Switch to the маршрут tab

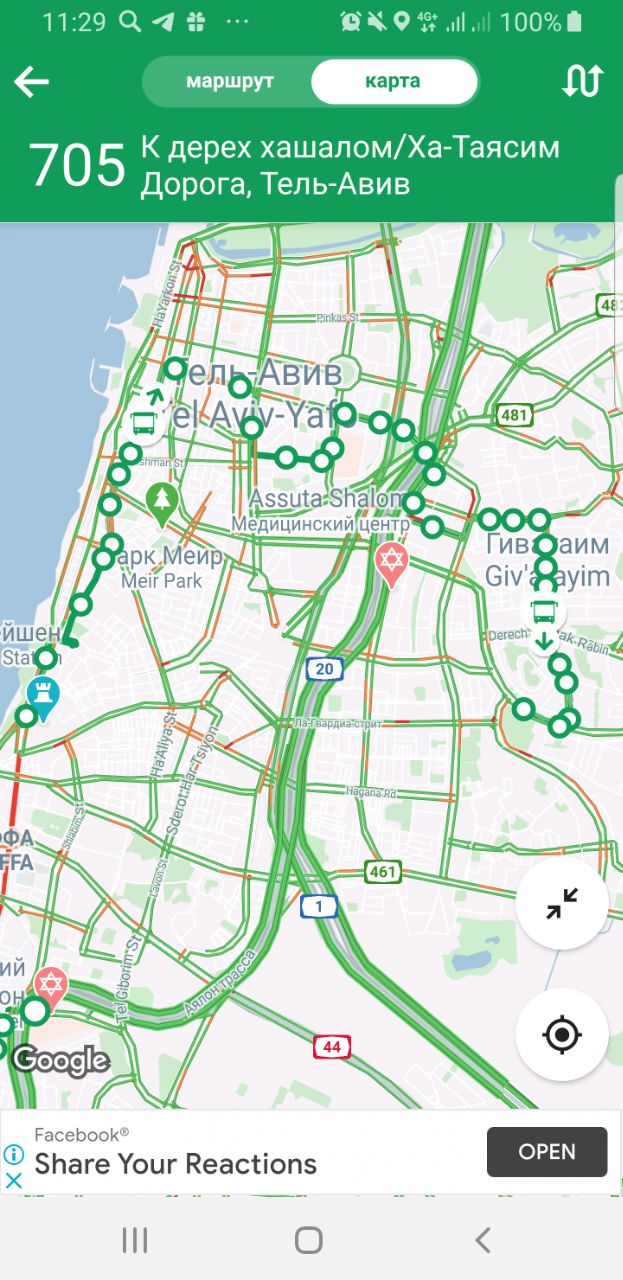[229, 82]
